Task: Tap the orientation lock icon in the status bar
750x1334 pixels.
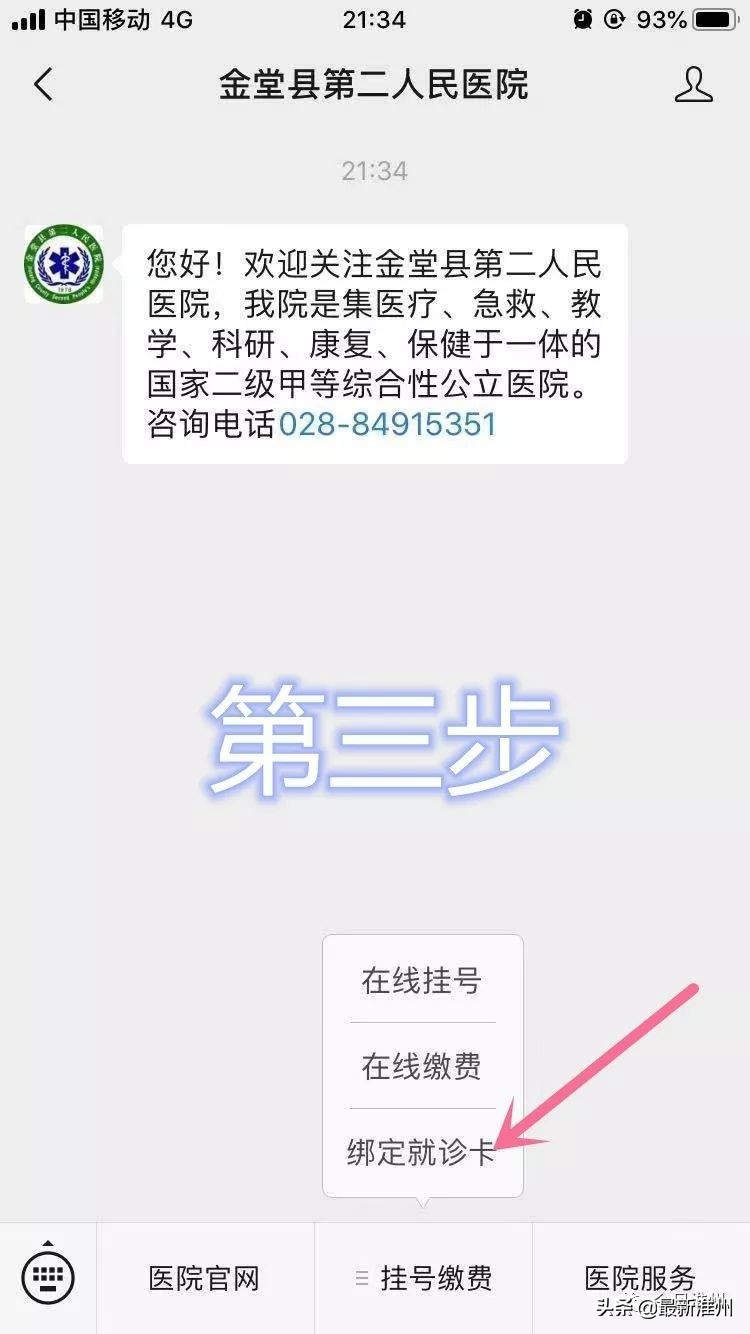Action: [x=617, y=19]
